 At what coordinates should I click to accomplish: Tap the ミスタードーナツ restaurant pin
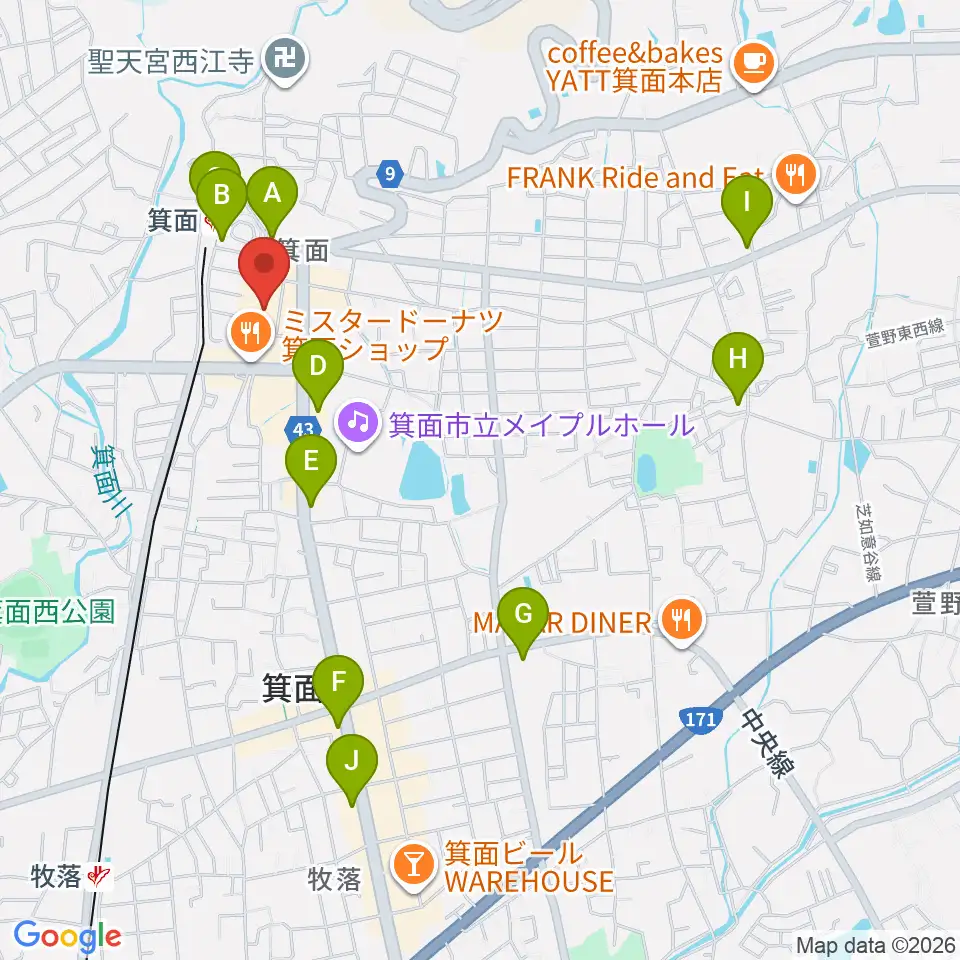click(251, 334)
